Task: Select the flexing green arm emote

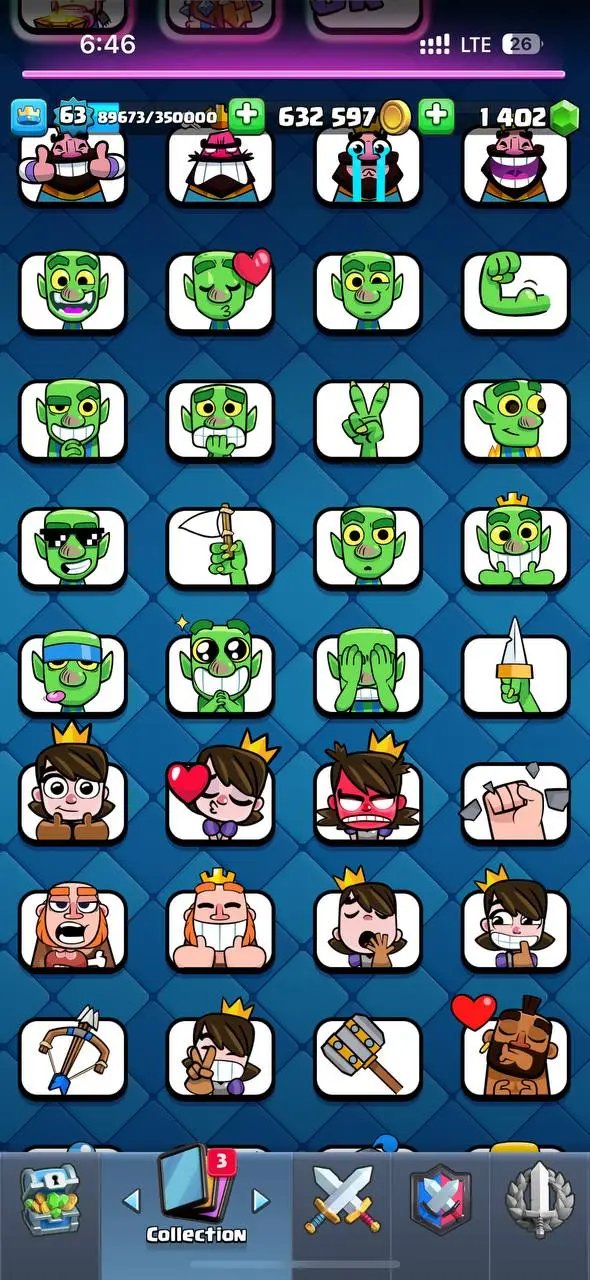Action: [x=515, y=293]
